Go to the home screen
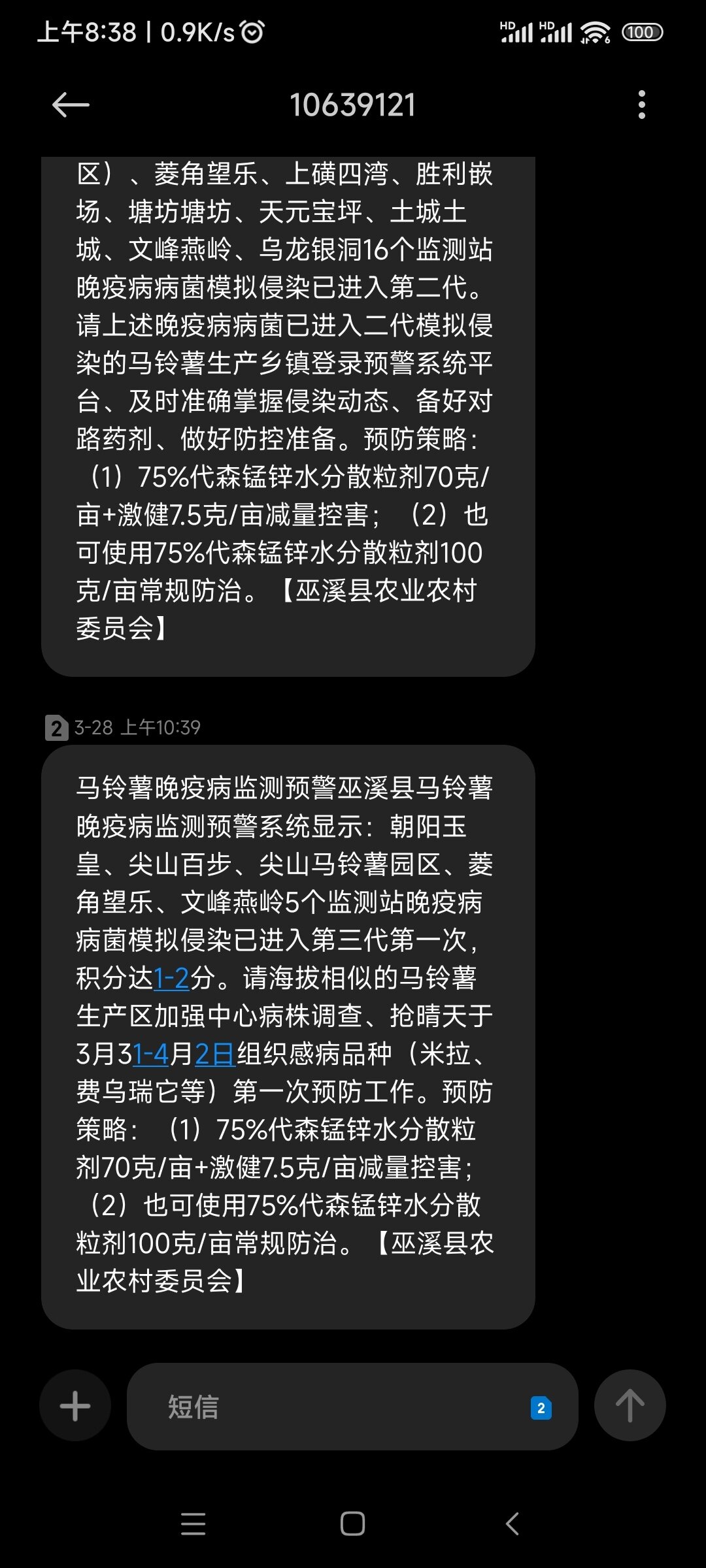The image size is (706, 1568). pyautogui.click(x=352, y=1524)
